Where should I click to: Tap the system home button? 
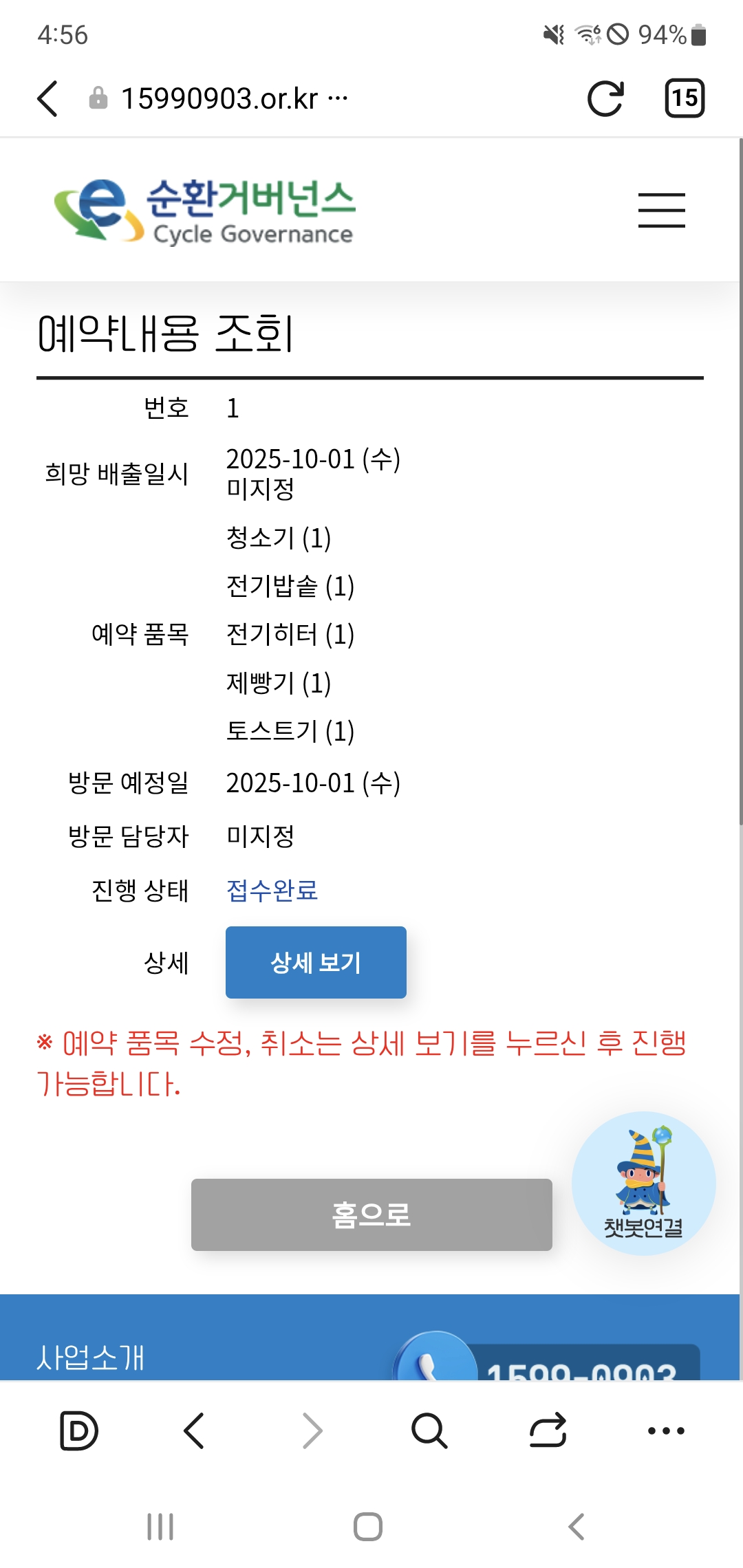(368, 1527)
